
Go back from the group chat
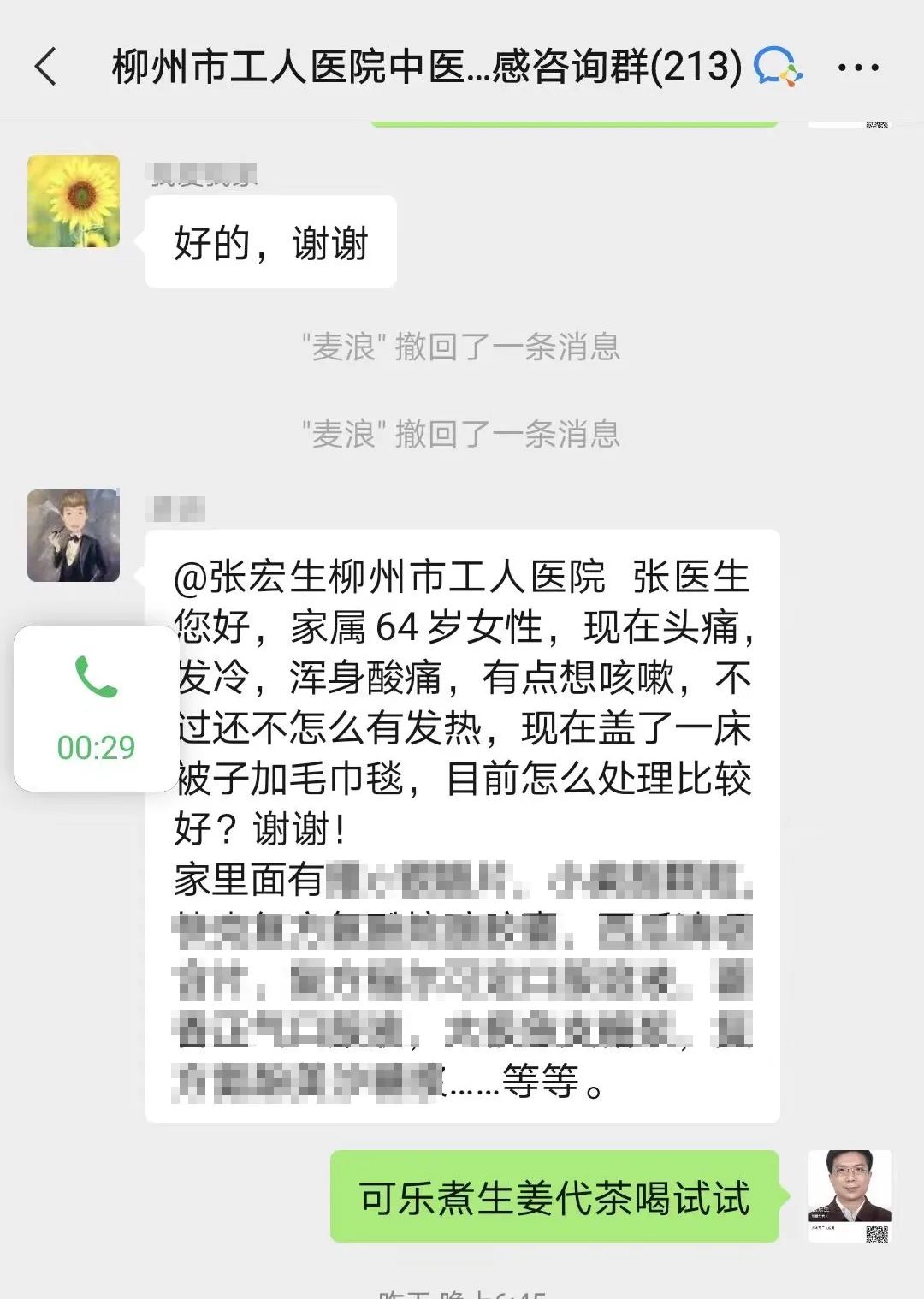46,67
